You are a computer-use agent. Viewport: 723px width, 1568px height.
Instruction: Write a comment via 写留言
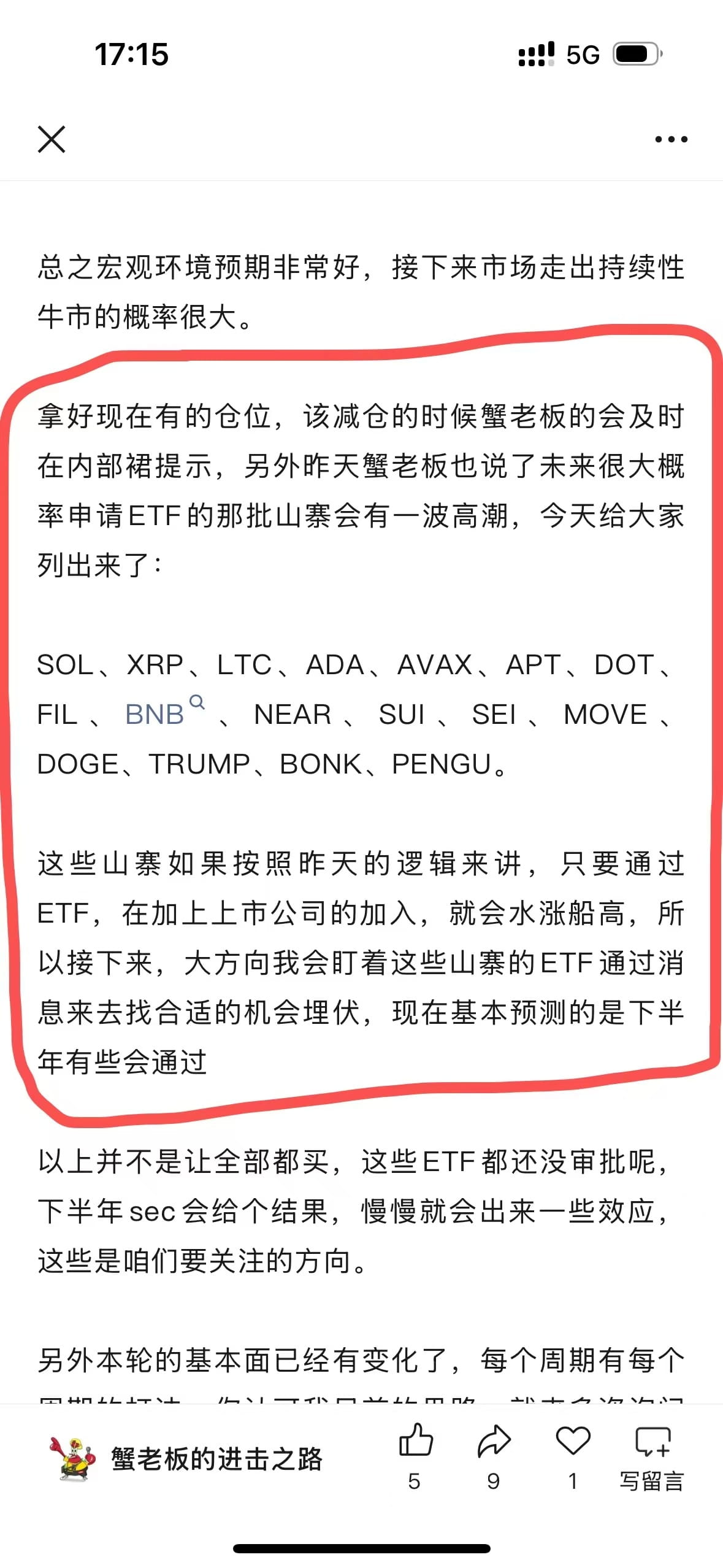click(x=652, y=1457)
